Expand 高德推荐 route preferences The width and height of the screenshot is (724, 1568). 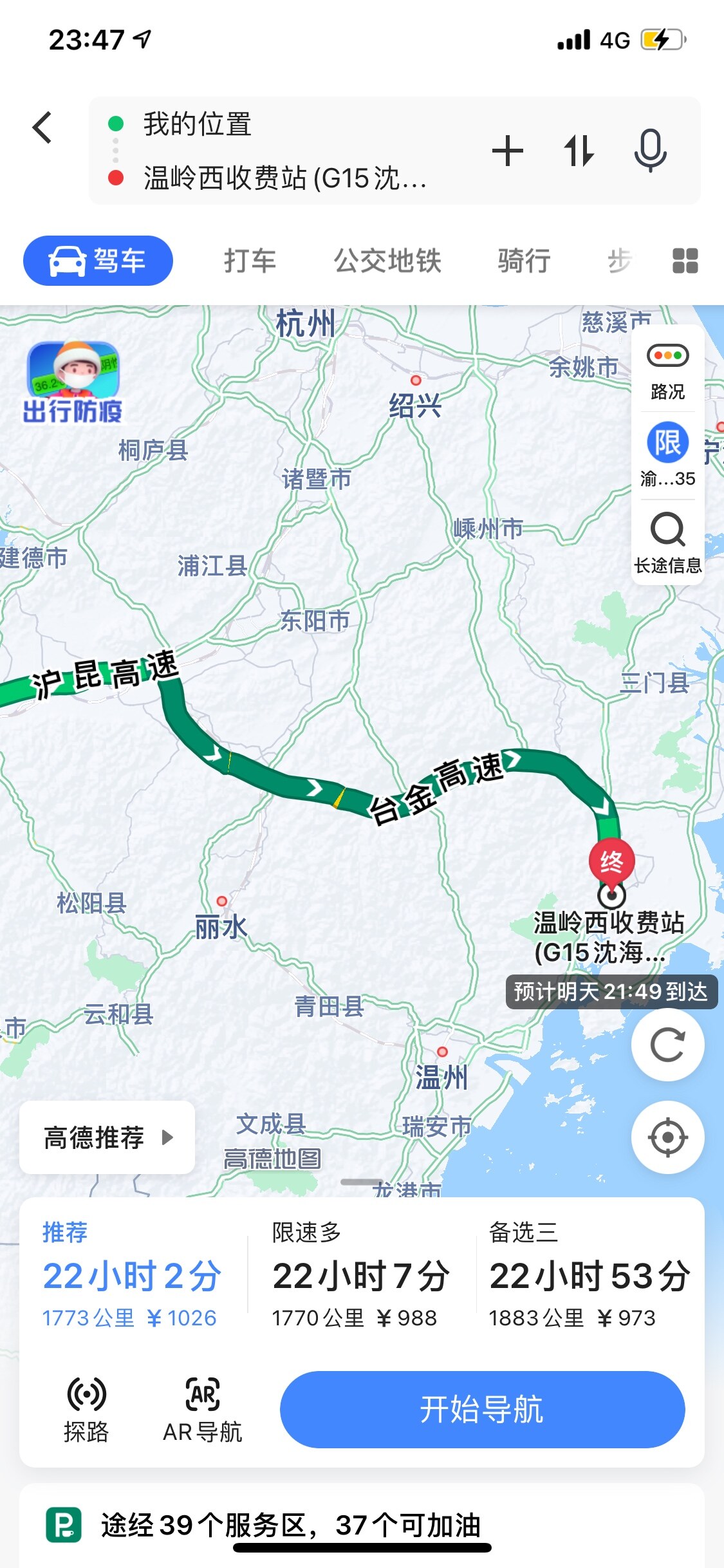click(x=107, y=1137)
